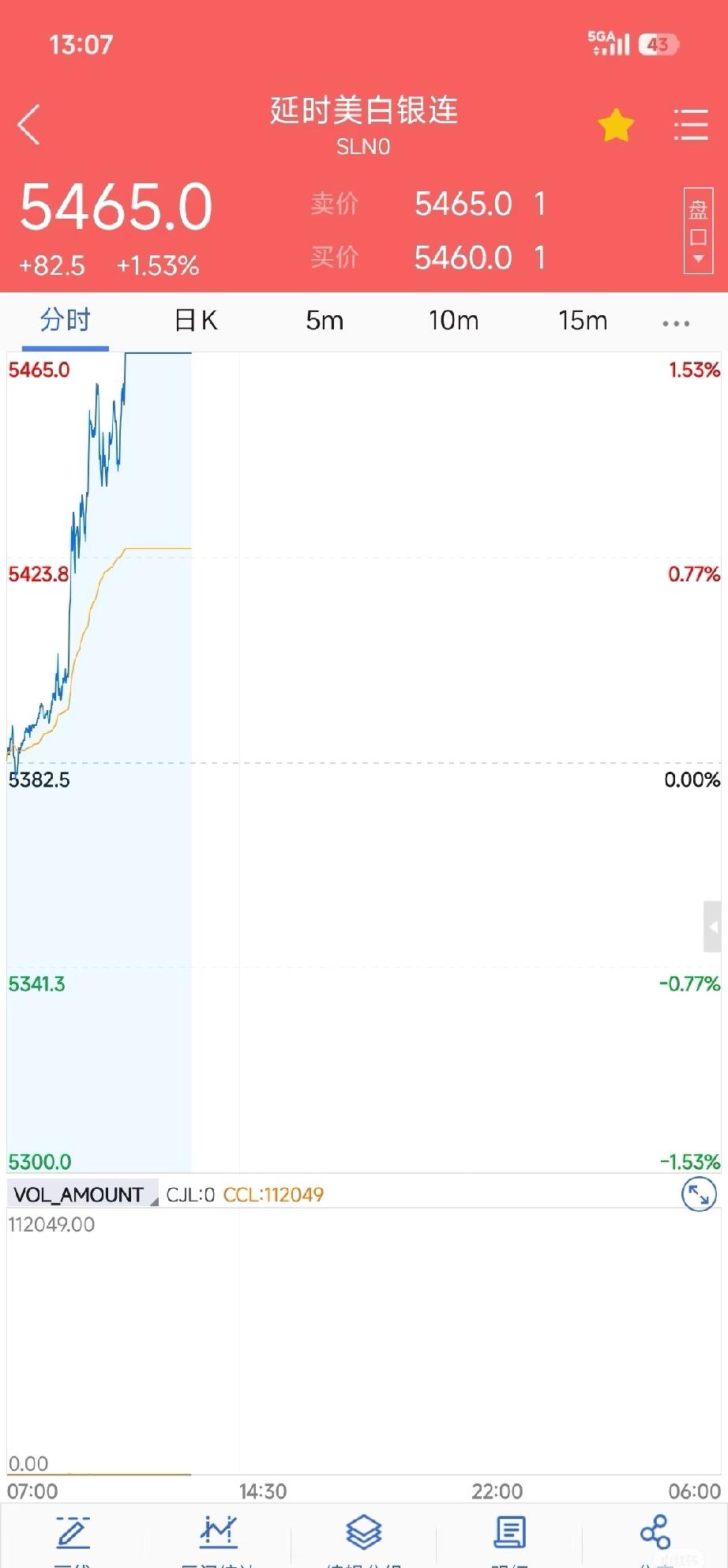Tap the share icon in bottom navigation
Image resolution: width=728 pixels, height=1568 pixels.
(655, 1531)
